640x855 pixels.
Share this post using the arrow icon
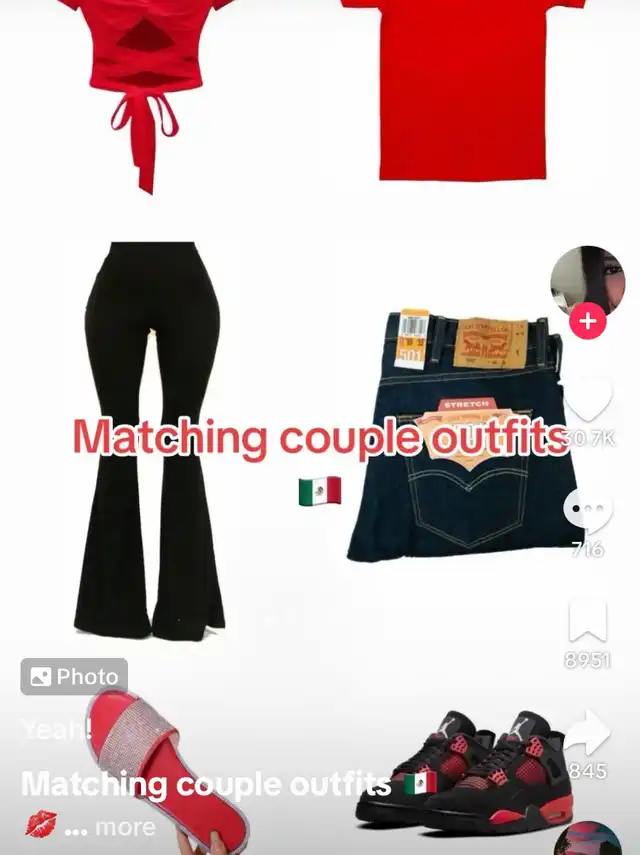(x=588, y=734)
